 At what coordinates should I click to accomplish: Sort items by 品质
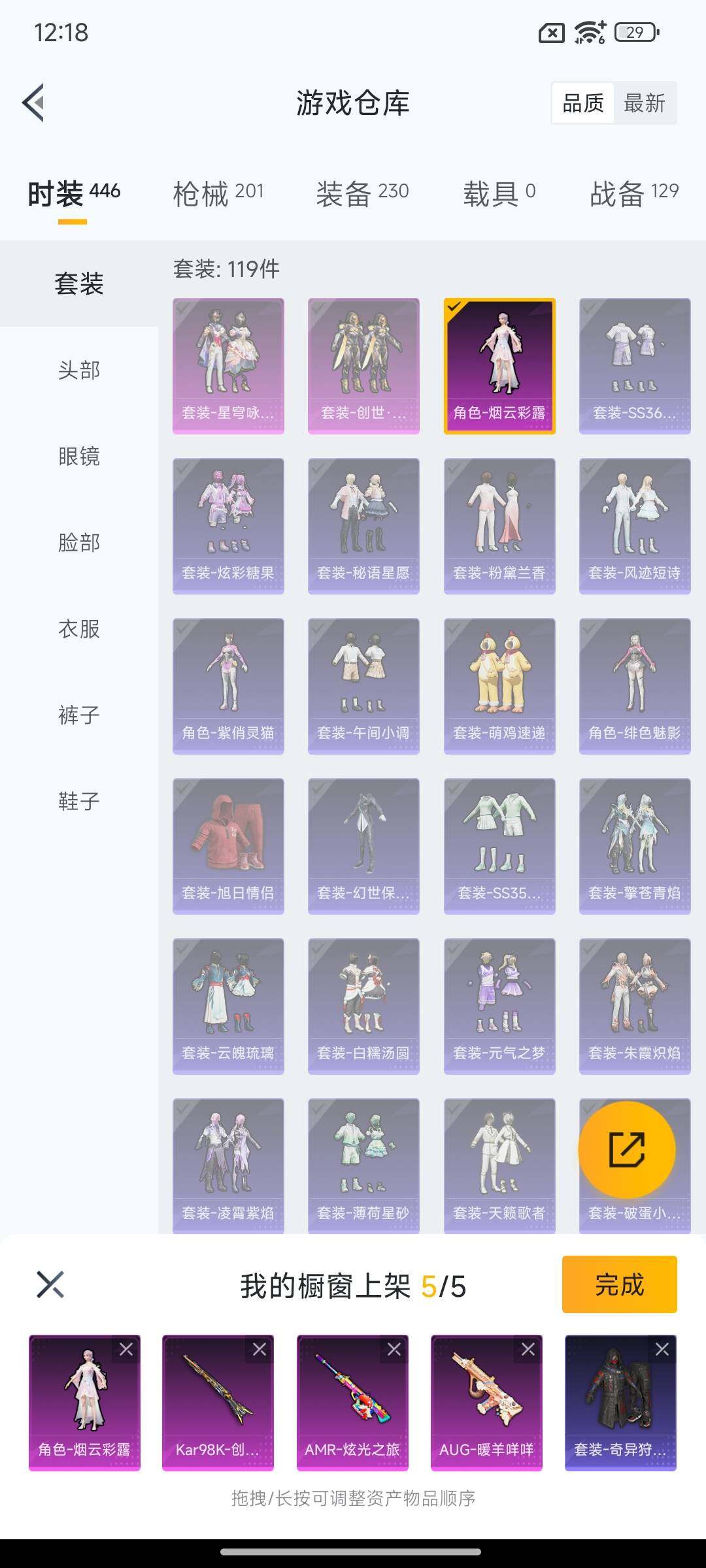tap(582, 103)
